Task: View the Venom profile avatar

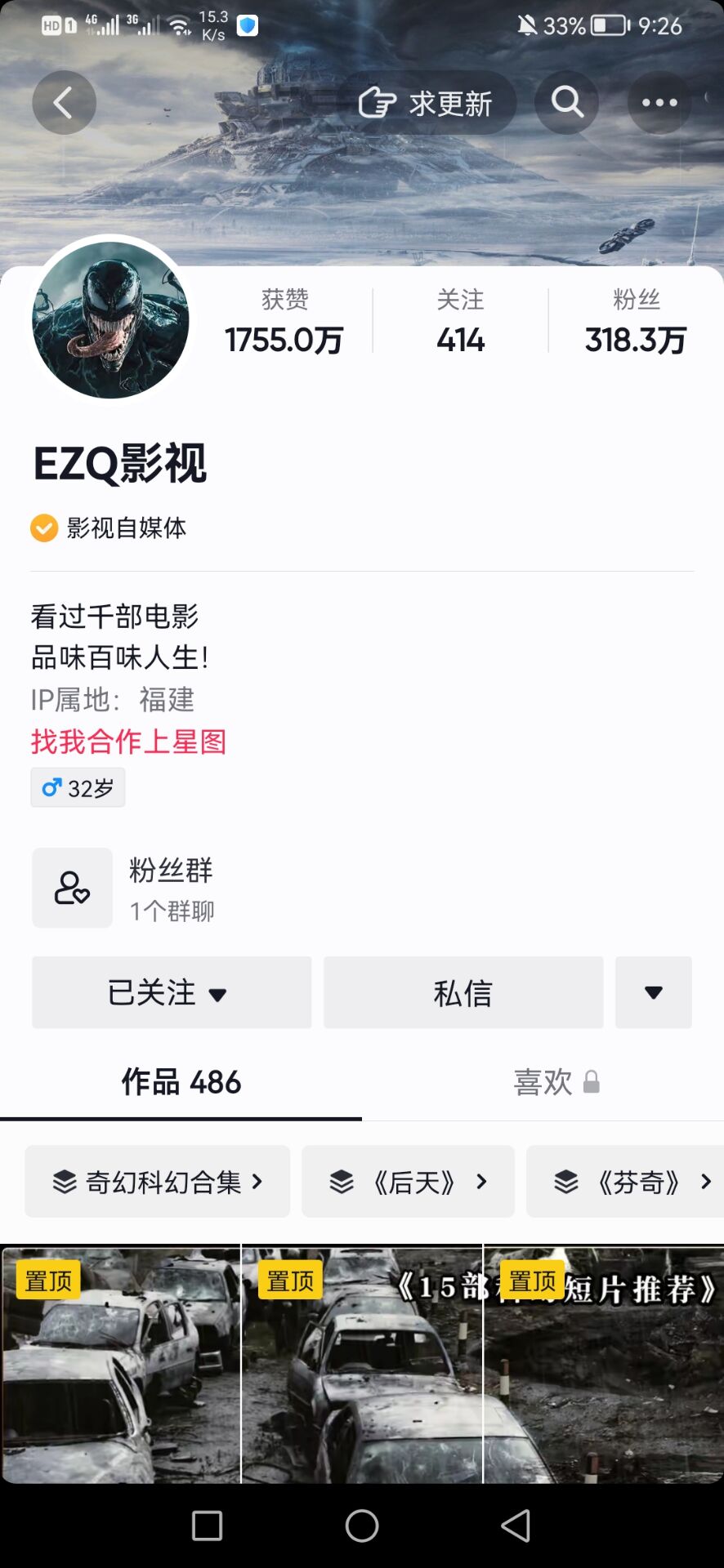Action: [x=110, y=320]
